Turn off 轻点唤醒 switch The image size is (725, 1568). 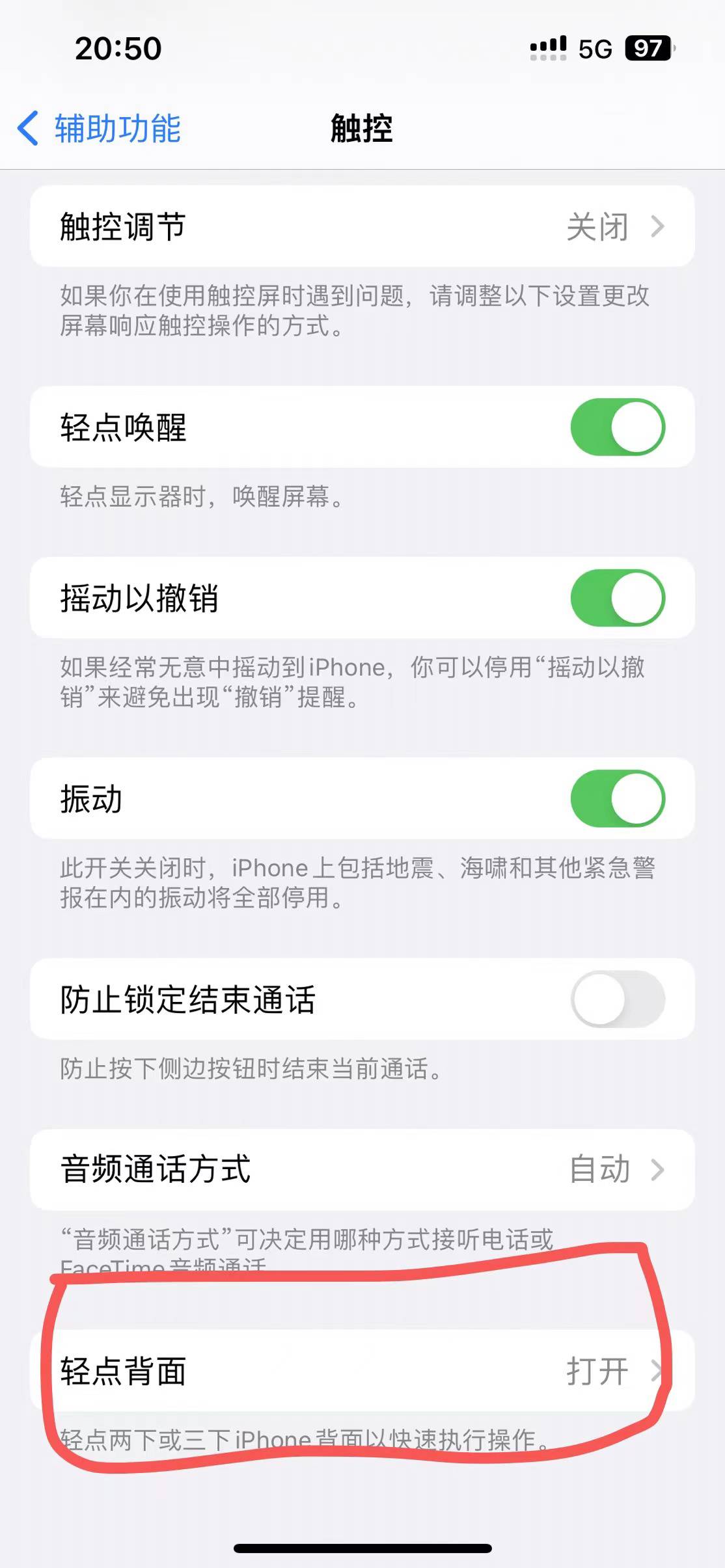617,427
